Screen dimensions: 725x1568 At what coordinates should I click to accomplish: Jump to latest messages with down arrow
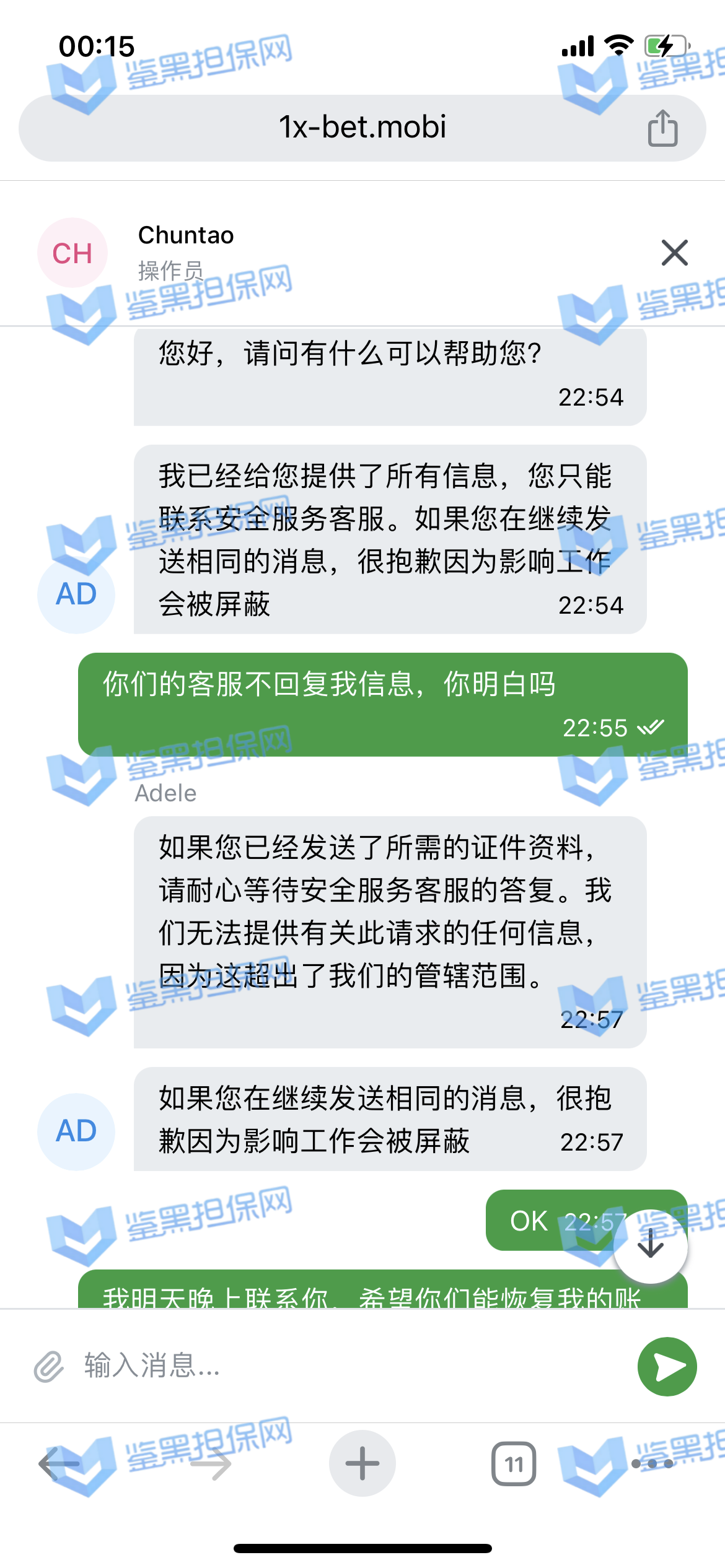tap(650, 1245)
